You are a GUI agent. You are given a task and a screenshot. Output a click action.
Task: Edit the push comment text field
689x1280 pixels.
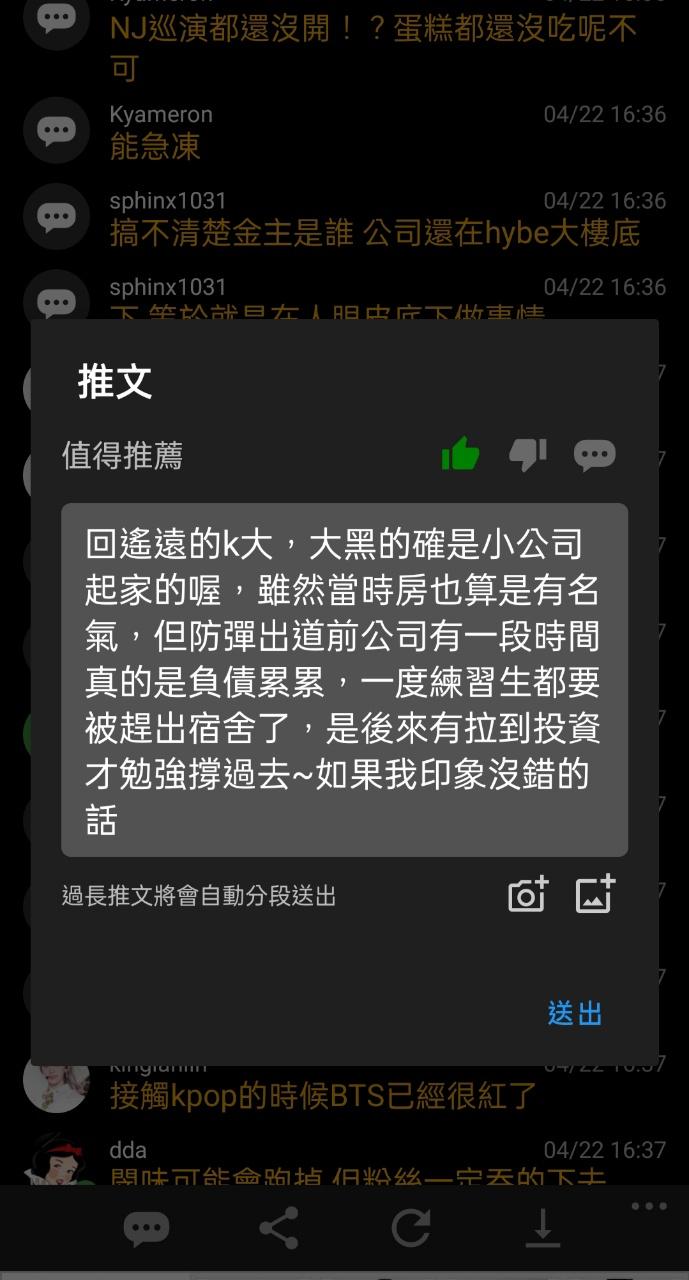tap(344, 680)
